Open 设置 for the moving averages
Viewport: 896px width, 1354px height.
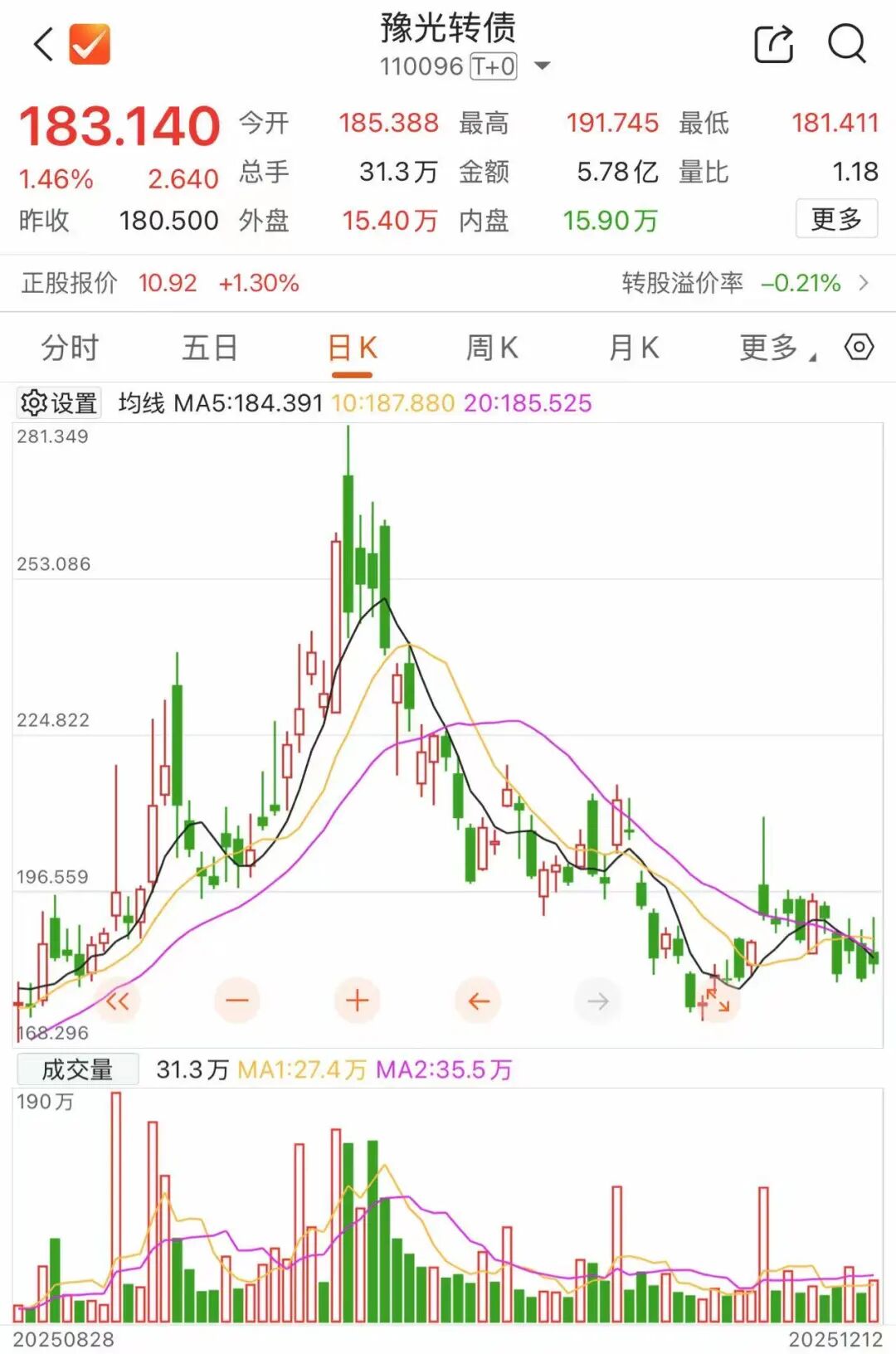click(x=60, y=403)
